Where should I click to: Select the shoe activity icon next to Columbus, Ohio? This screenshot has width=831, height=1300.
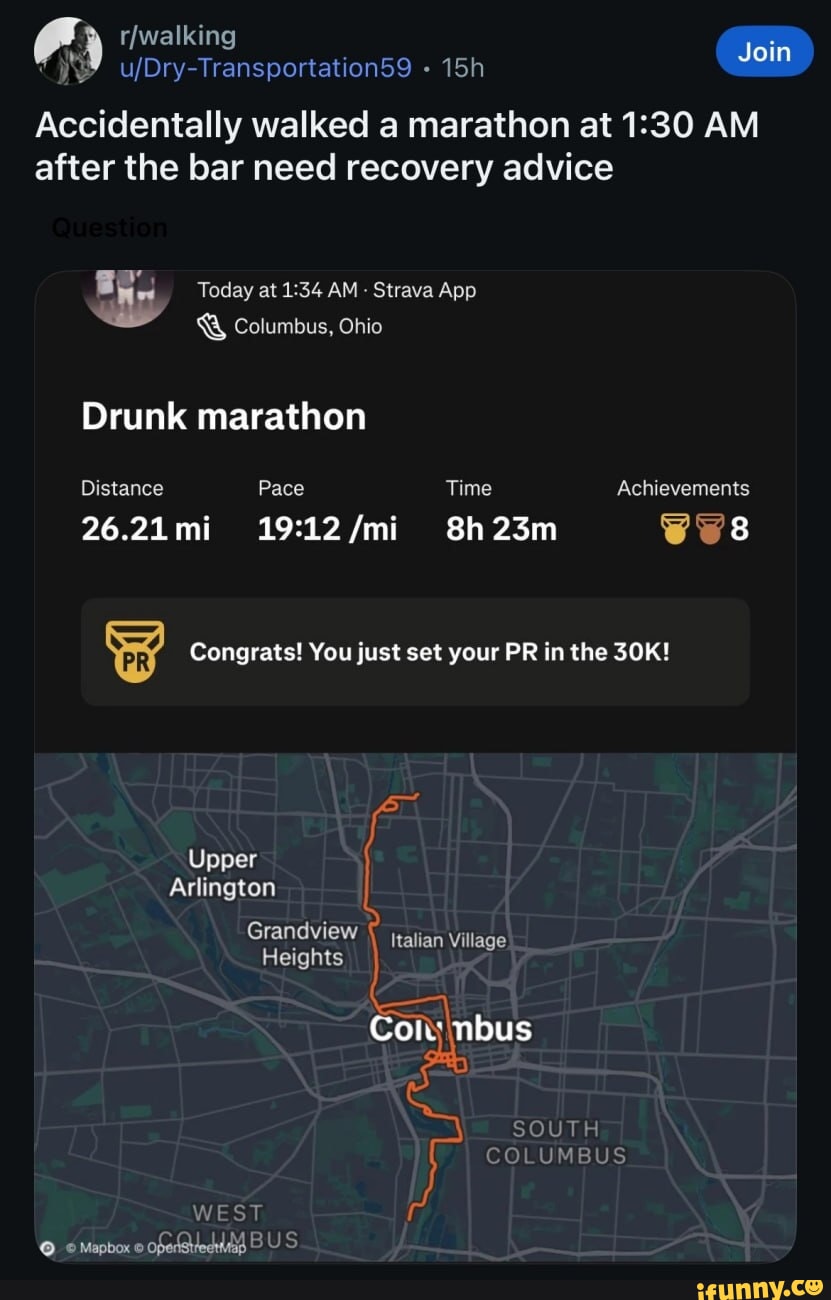click(x=210, y=325)
